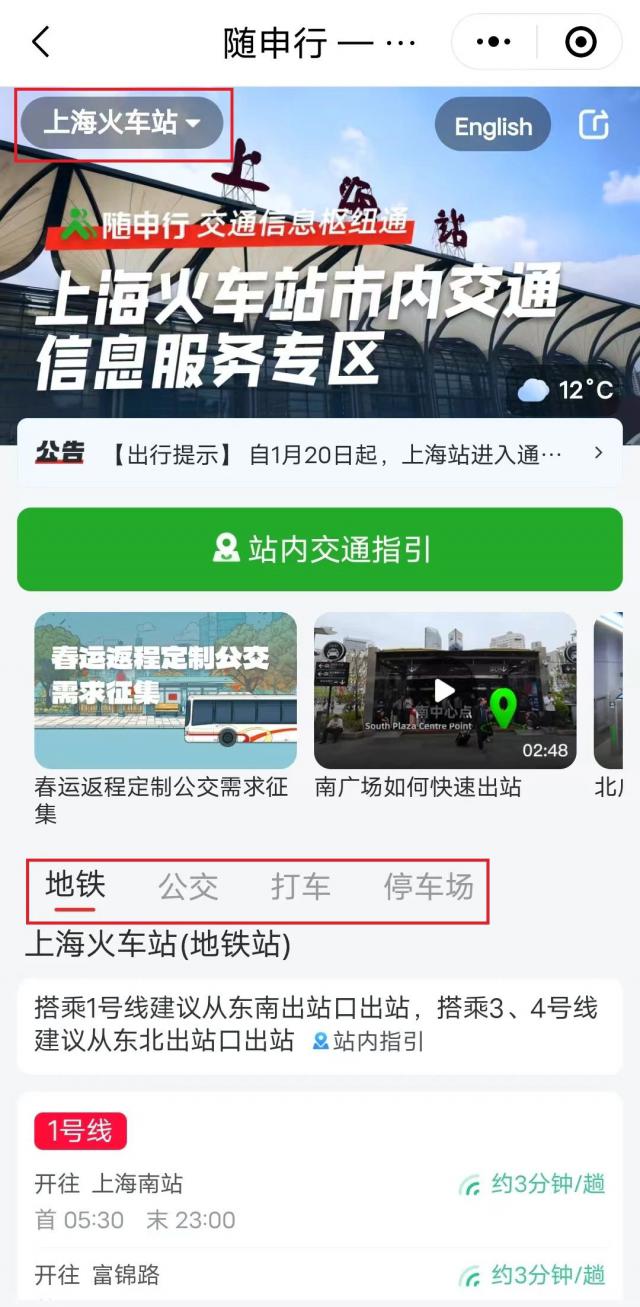Open the 站内指引 link
The width and height of the screenshot is (640, 1307).
369,1042
